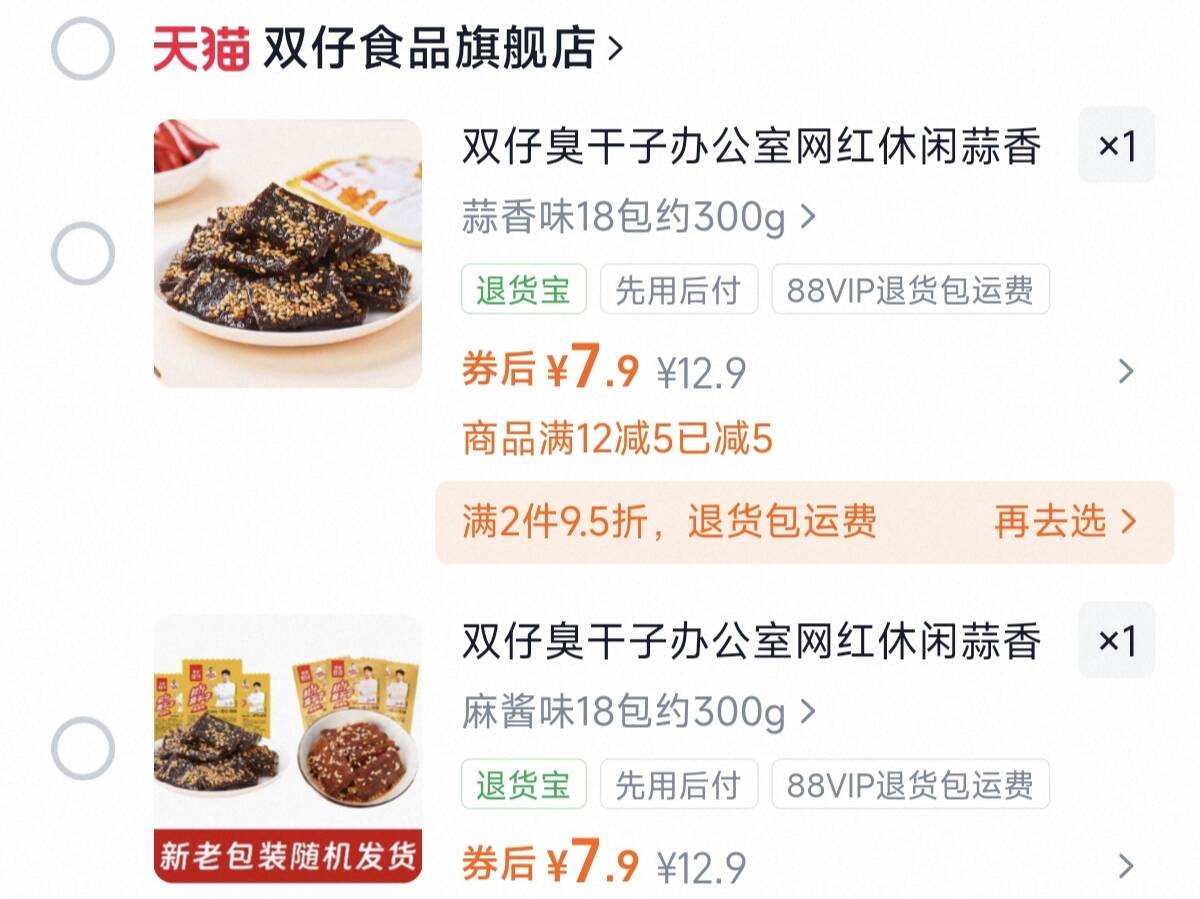The height and width of the screenshot is (899, 1200).
Task: Adjust the quantity of the 麻酱味 item
Action: [x=1116, y=641]
